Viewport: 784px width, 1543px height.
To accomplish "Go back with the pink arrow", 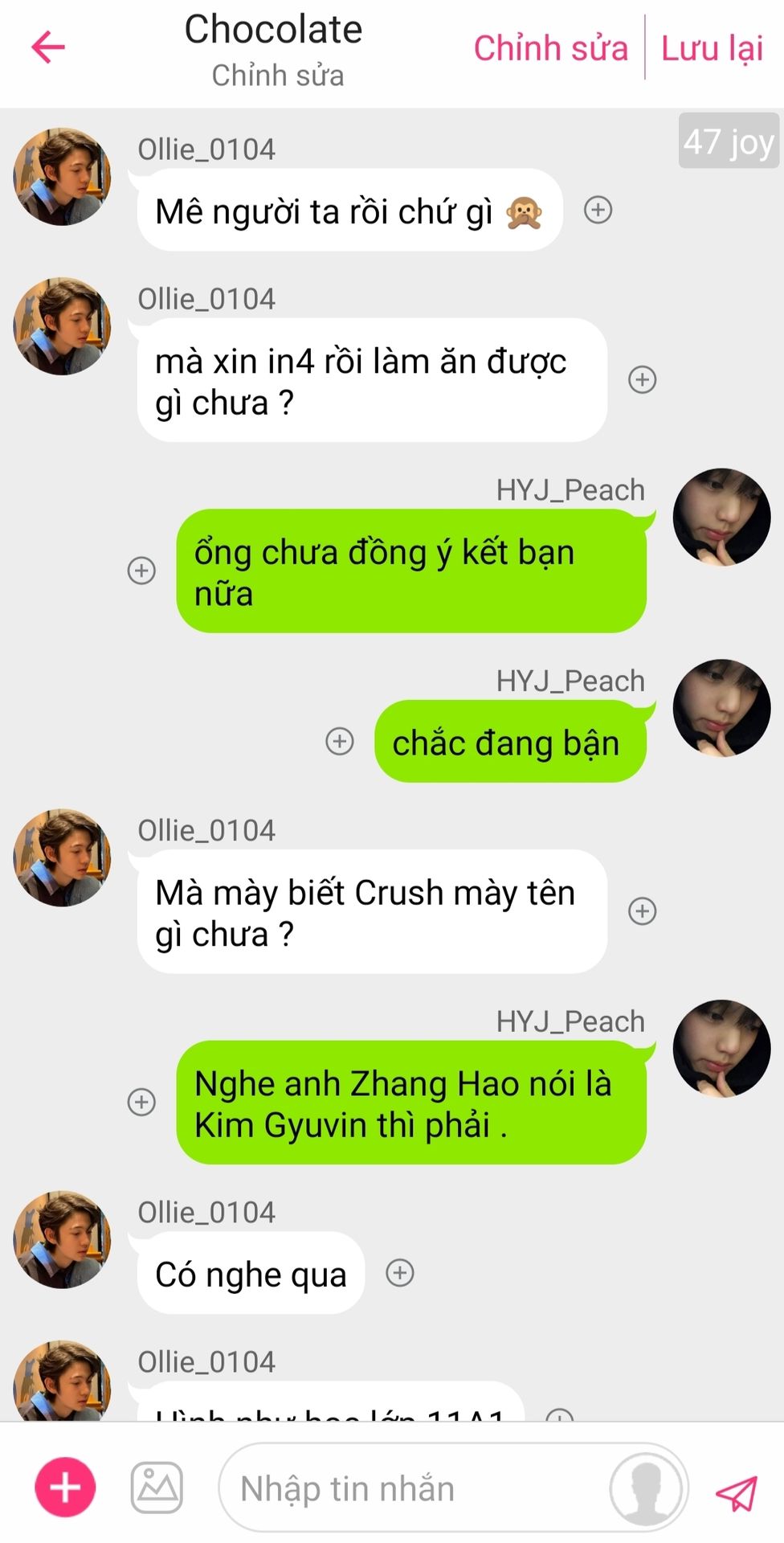I will tap(48, 47).
